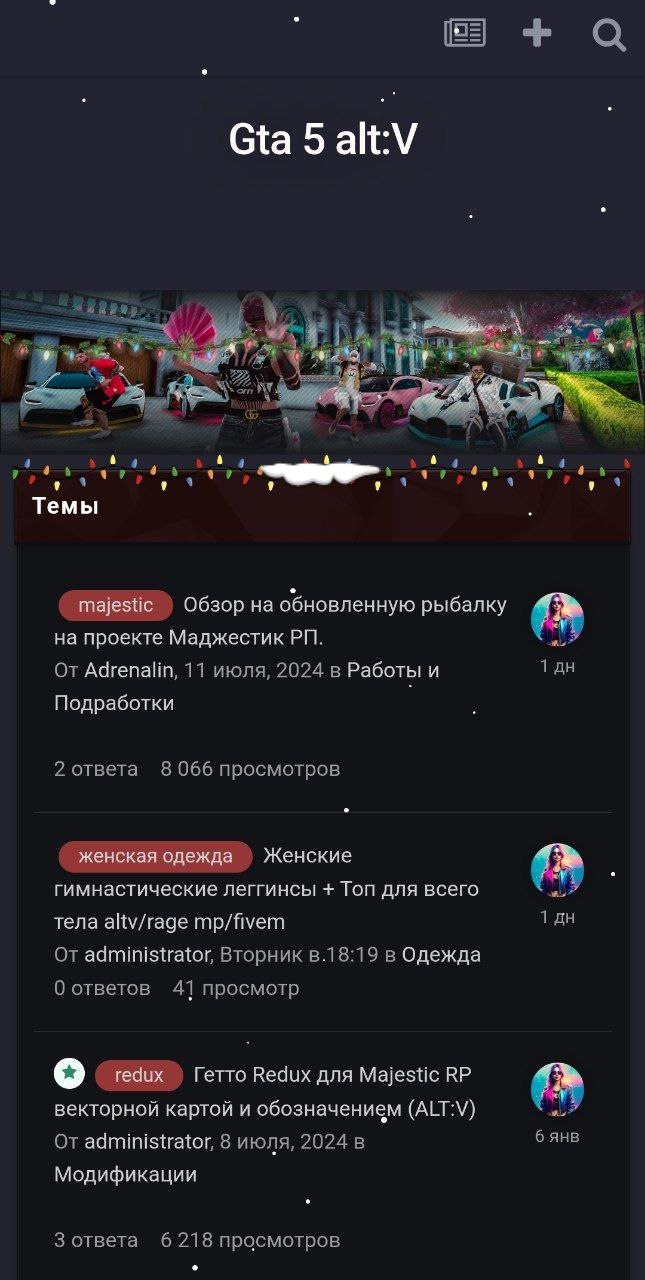The width and height of the screenshot is (645, 1280).
Task: Filter by the женская одежда tag
Action: (155, 856)
